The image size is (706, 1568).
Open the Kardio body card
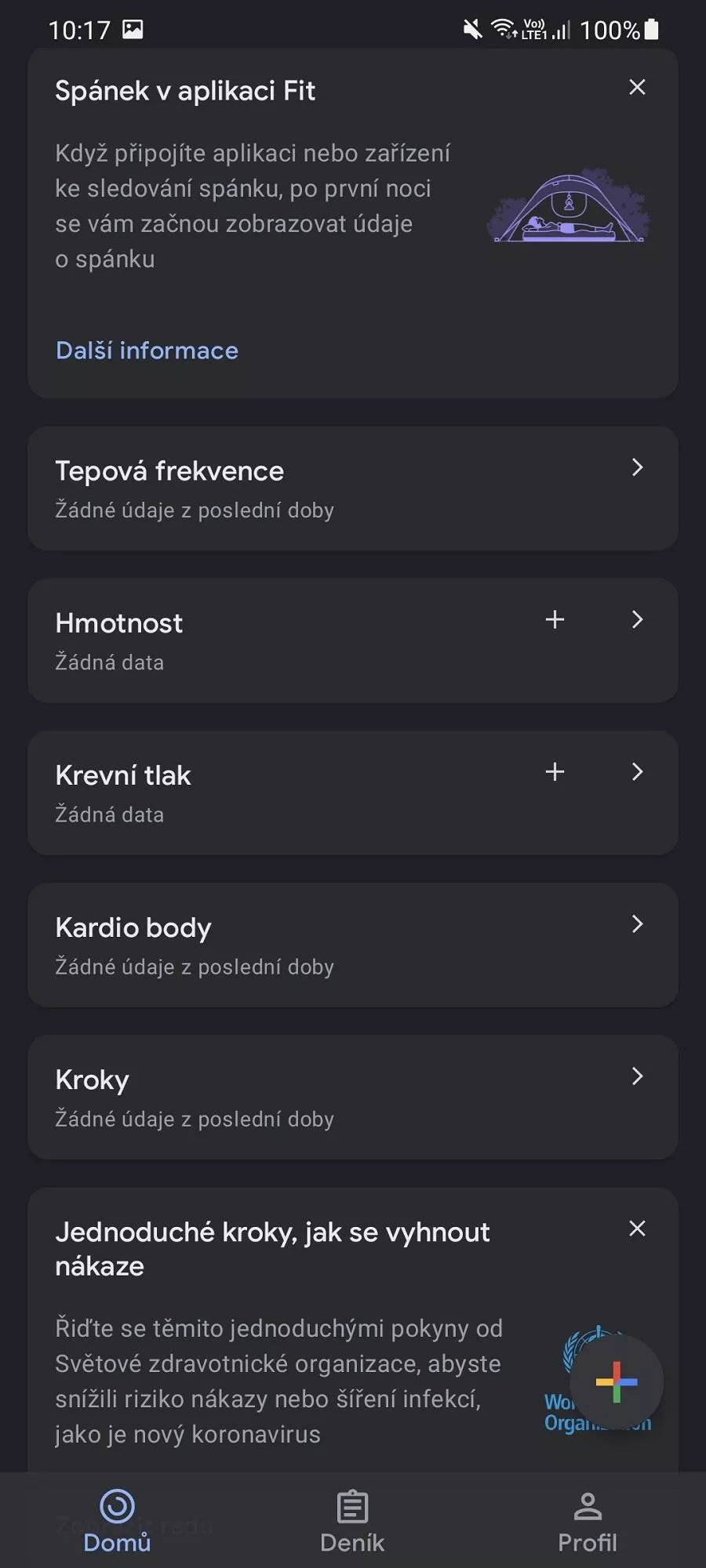pyautogui.click(x=353, y=945)
